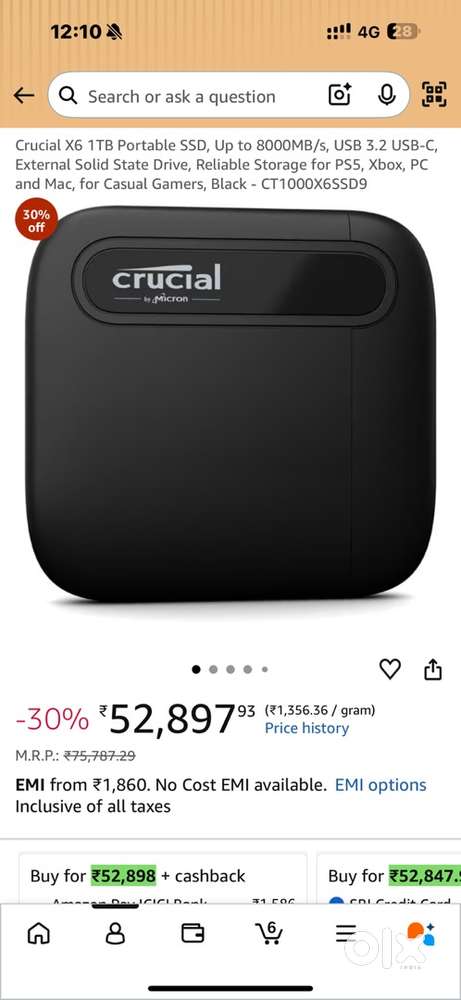This screenshot has width=461, height=1000.
Task: Open the EMI options link
Action: (381, 784)
